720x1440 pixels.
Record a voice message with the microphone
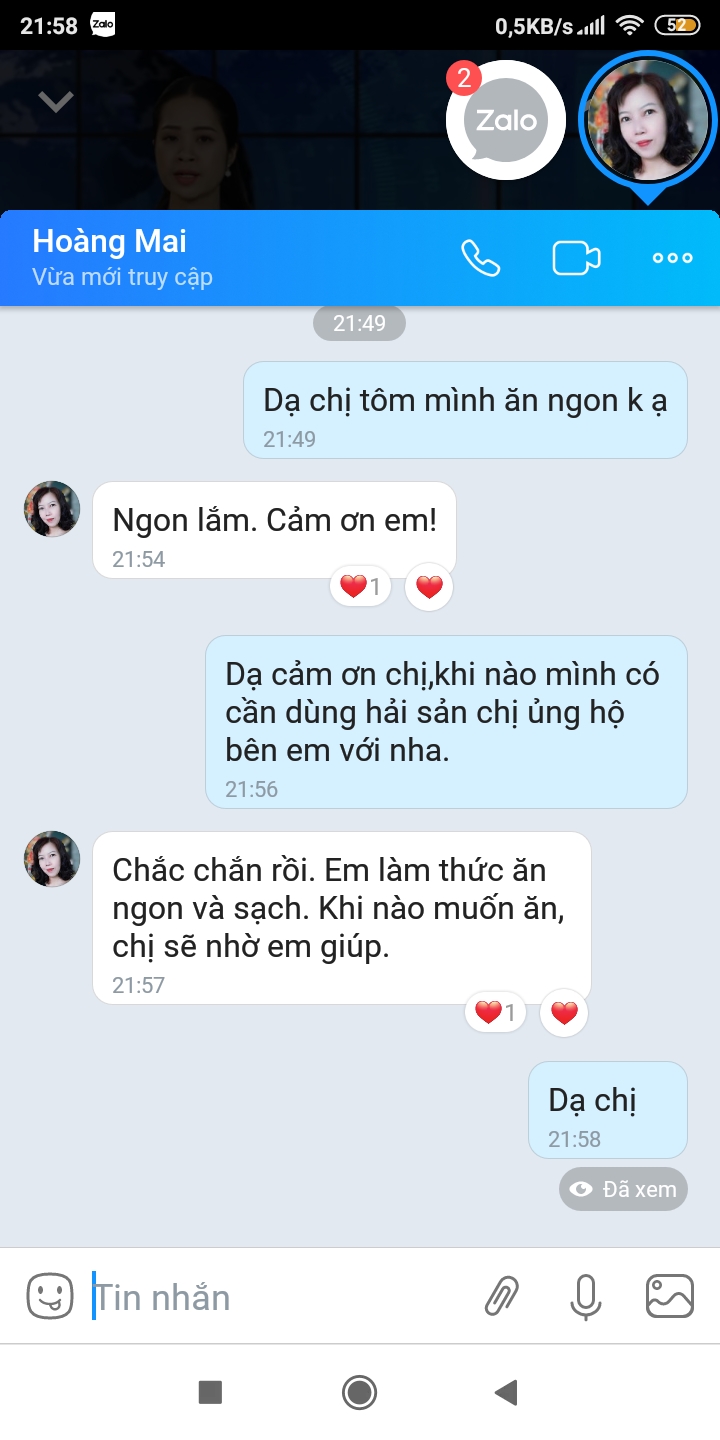tap(586, 1297)
